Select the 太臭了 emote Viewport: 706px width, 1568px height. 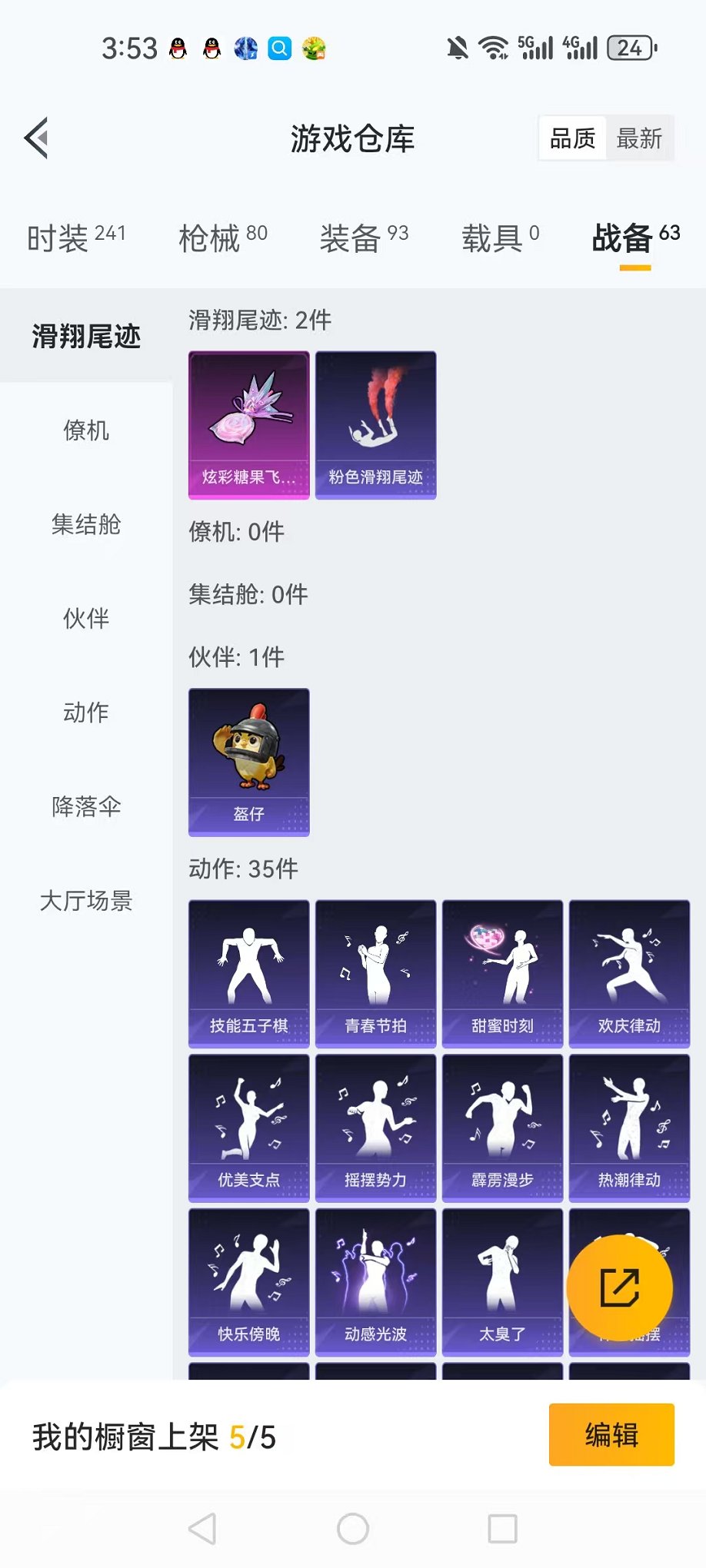[x=501, y=1280]
